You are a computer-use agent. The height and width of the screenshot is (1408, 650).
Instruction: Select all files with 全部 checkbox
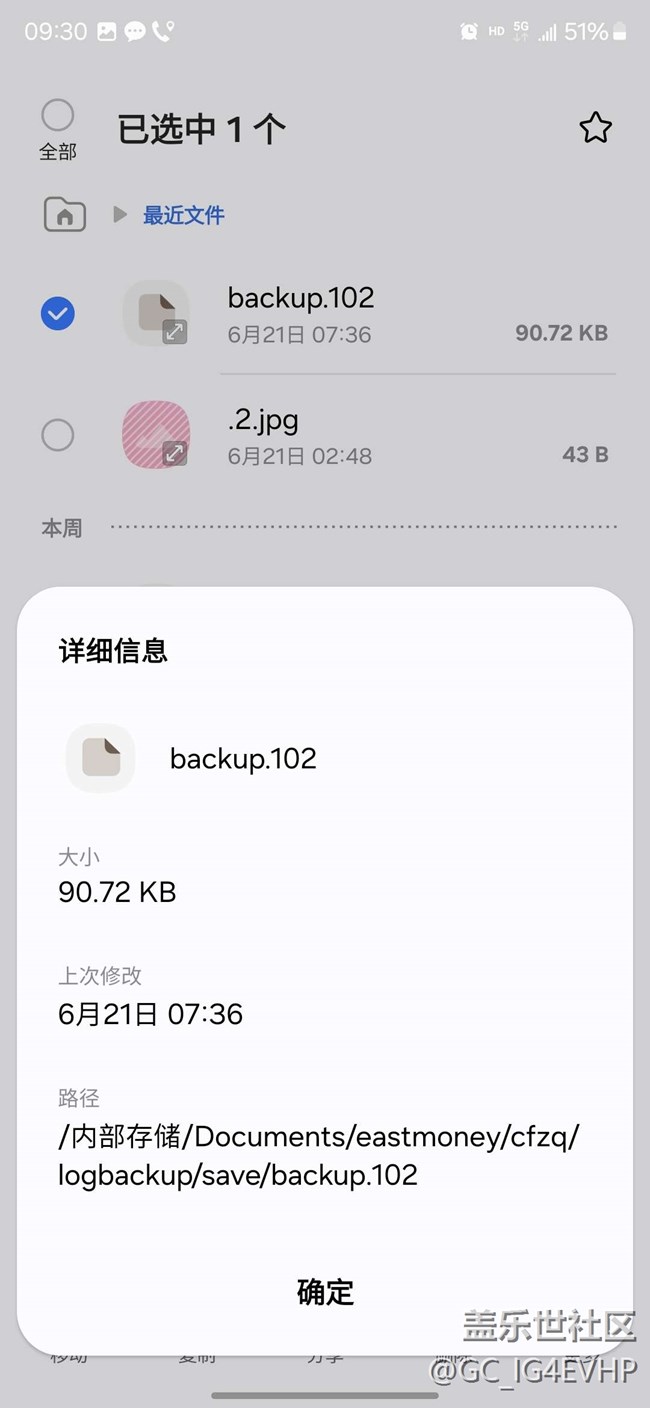58,116
